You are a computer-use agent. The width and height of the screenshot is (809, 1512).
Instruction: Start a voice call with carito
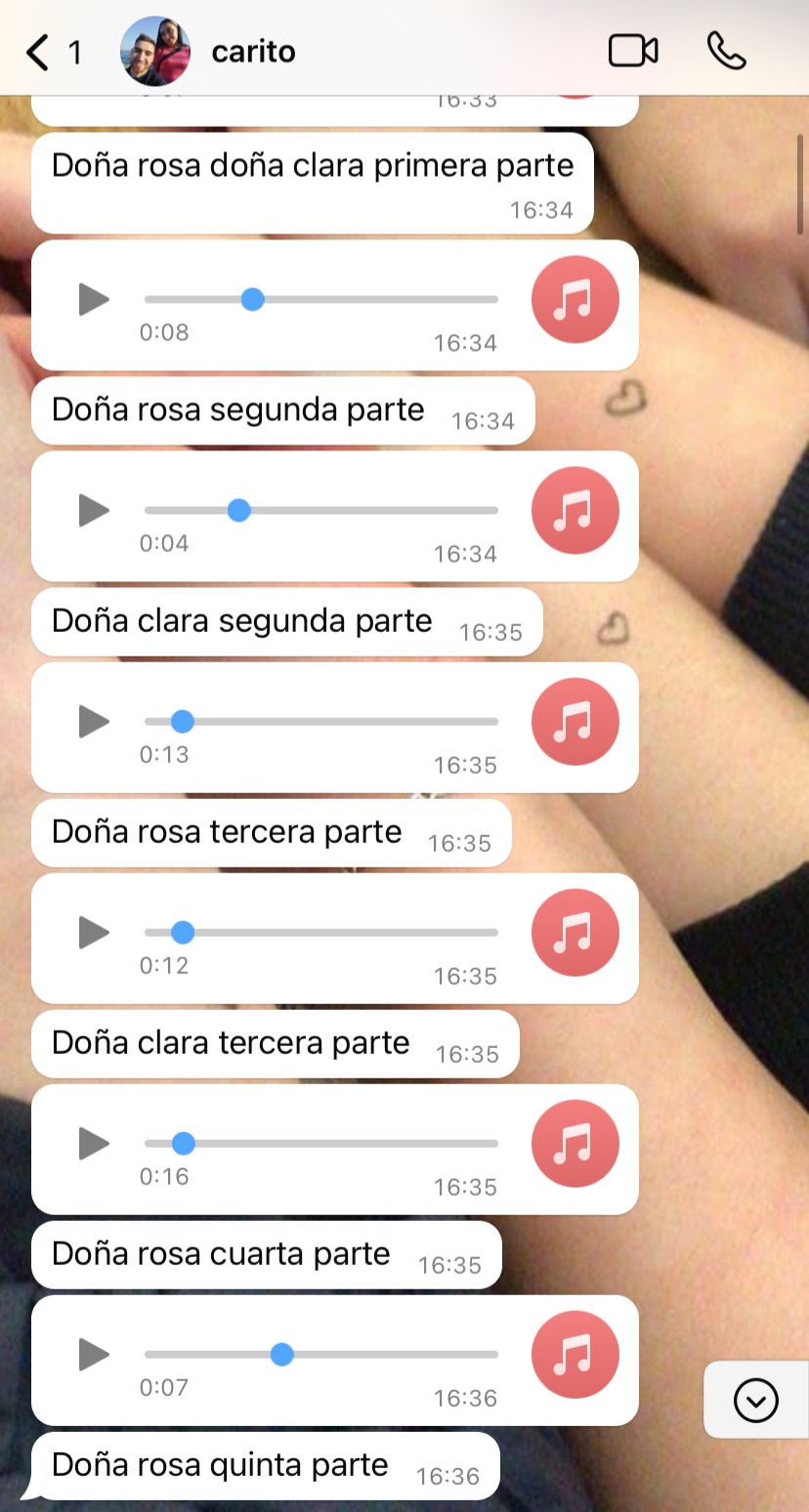pyautogui.click(x=726, y=51)
